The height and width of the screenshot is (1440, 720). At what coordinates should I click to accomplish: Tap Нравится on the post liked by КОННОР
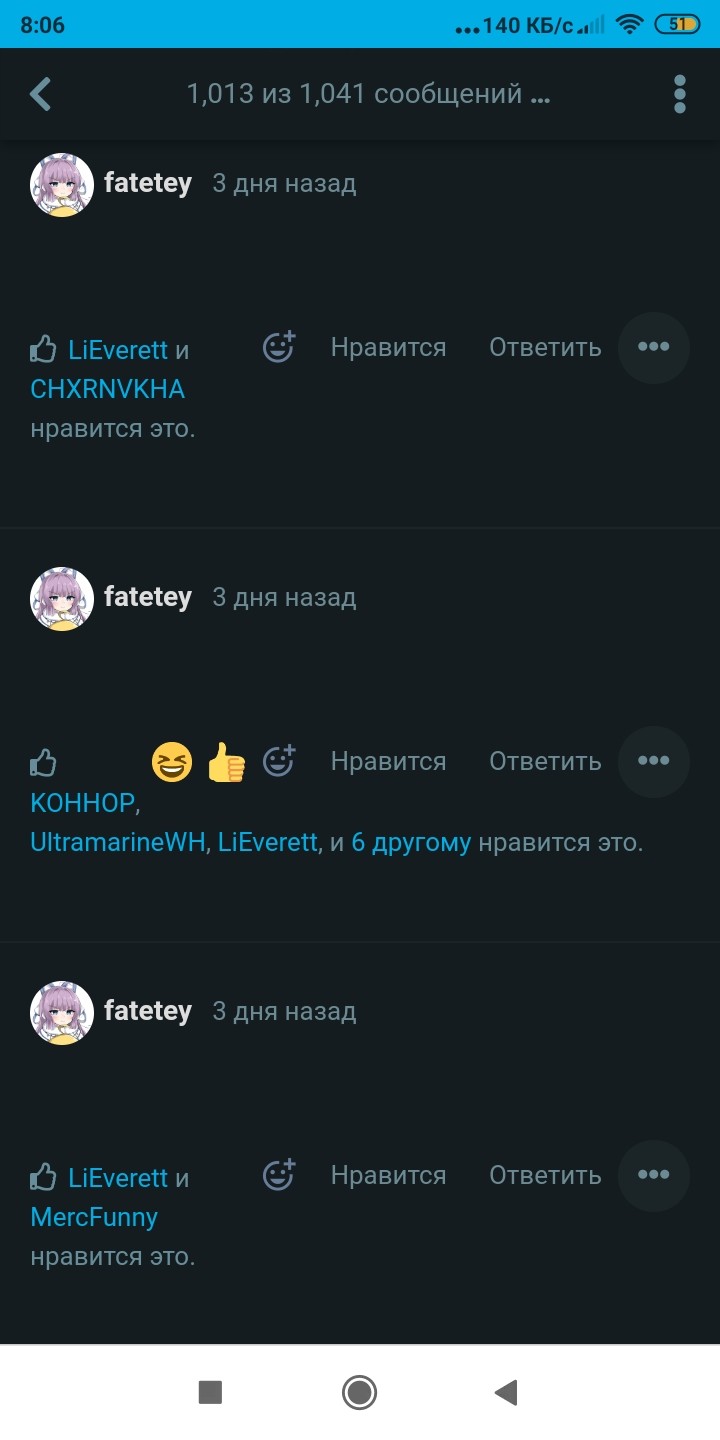point(388,761)
